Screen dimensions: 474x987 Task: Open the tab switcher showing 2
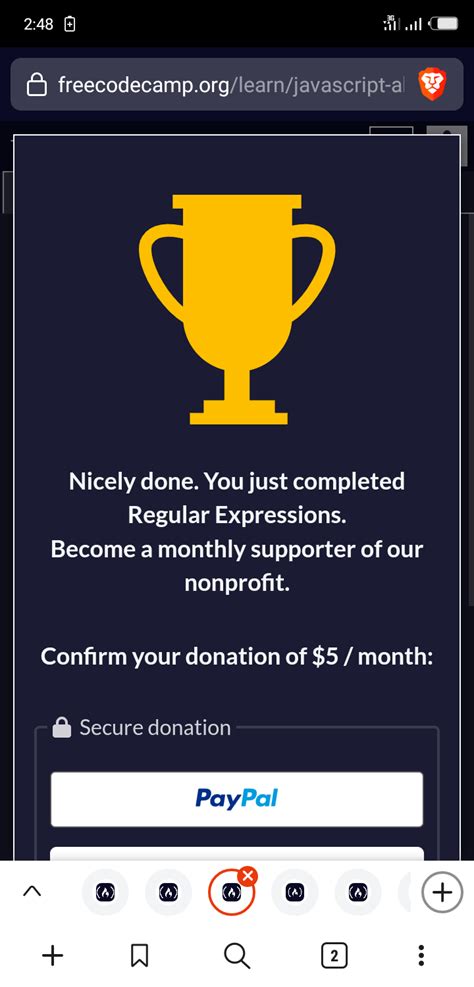point(334,956)
